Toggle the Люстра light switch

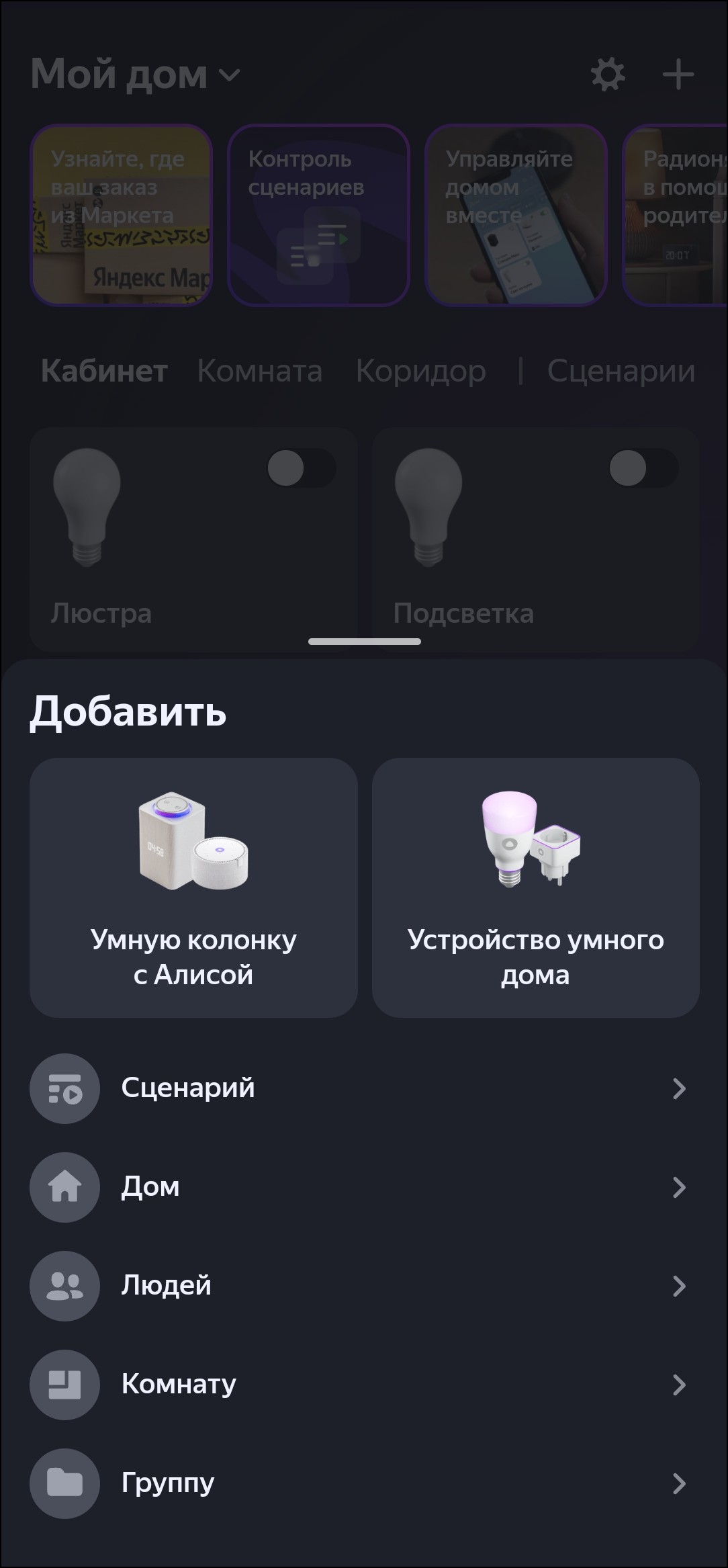(301, 468)
